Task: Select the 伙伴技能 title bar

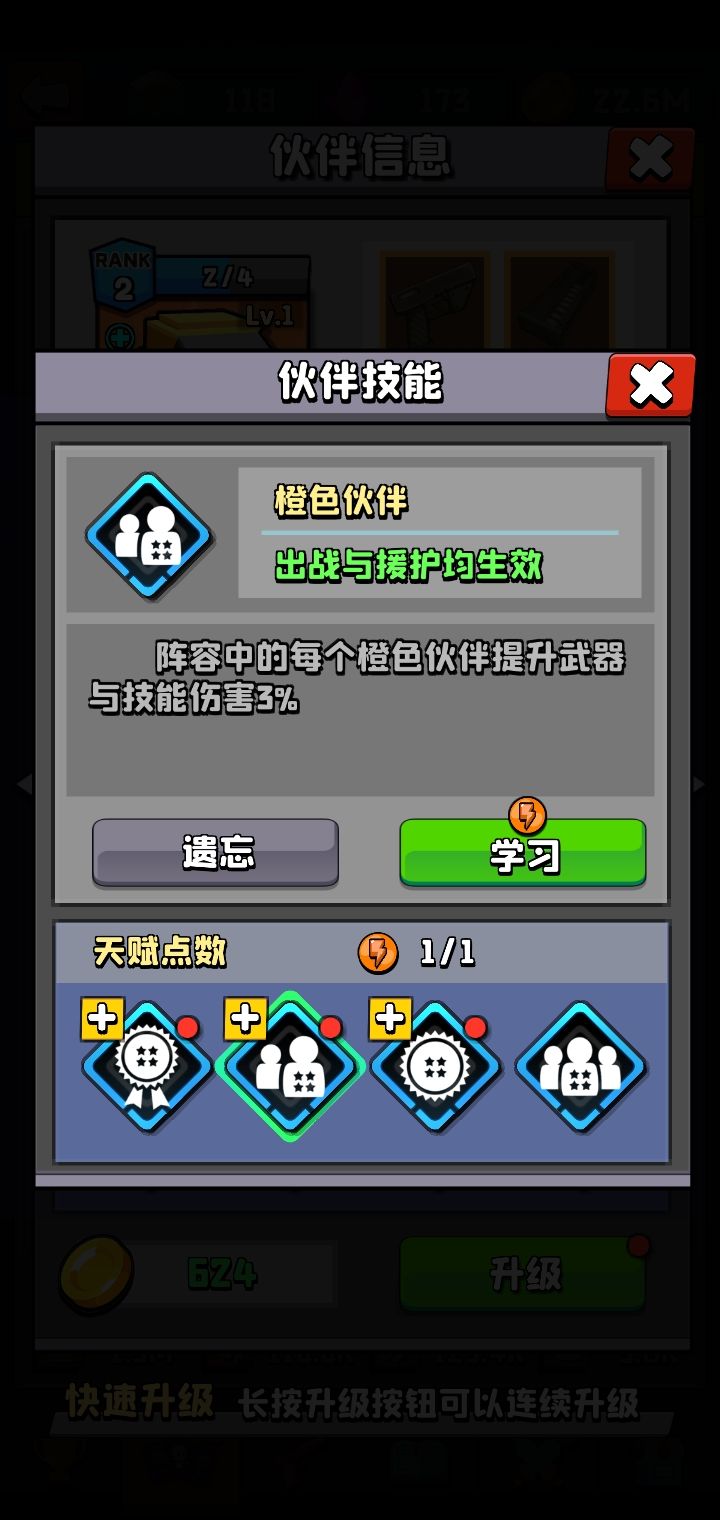Action: tap(360, 385)
